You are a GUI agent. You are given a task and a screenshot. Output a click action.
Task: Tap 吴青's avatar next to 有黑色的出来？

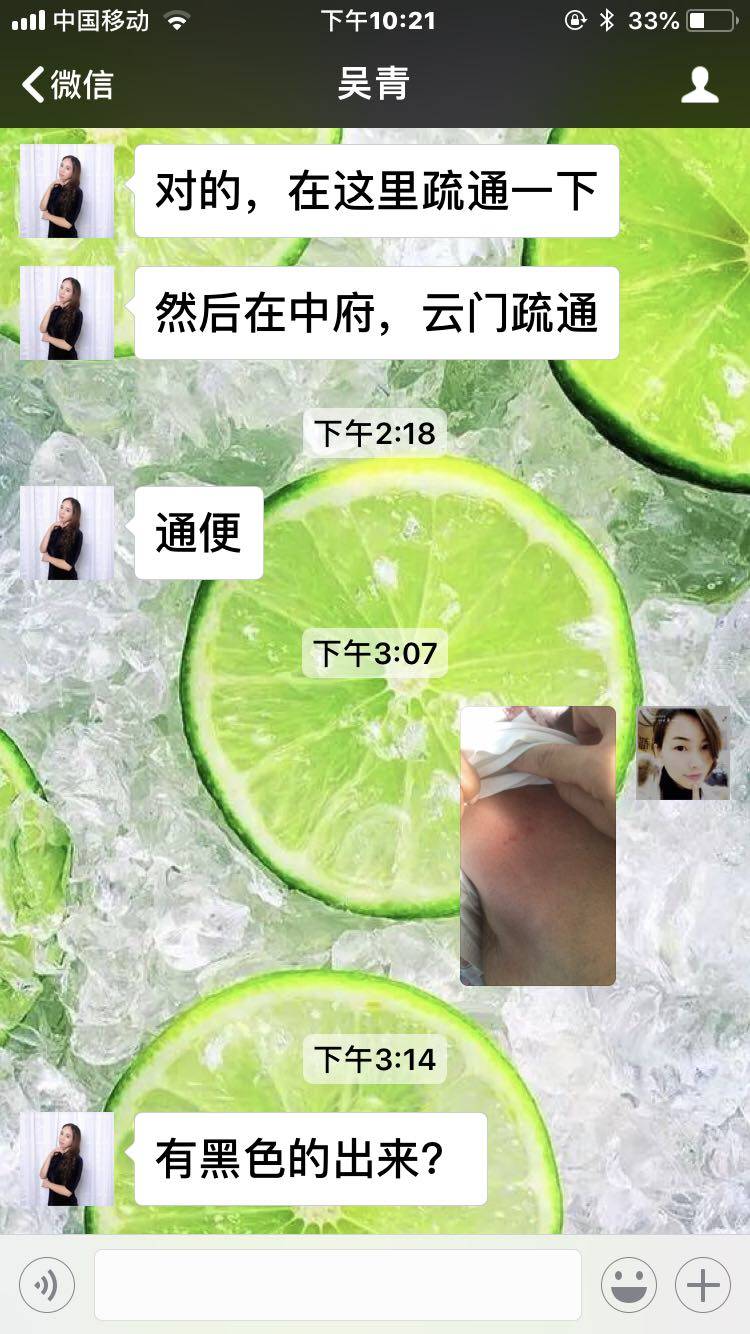67,1159
